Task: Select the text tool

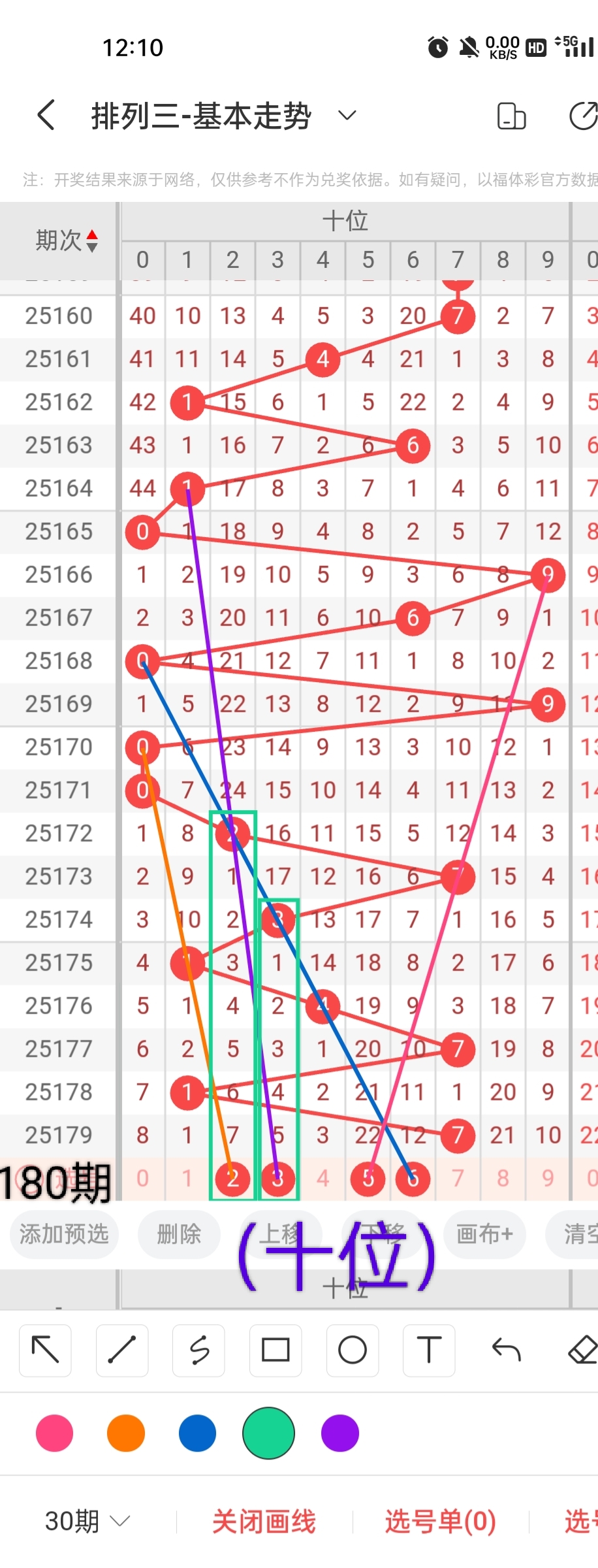Action: 429,1350
